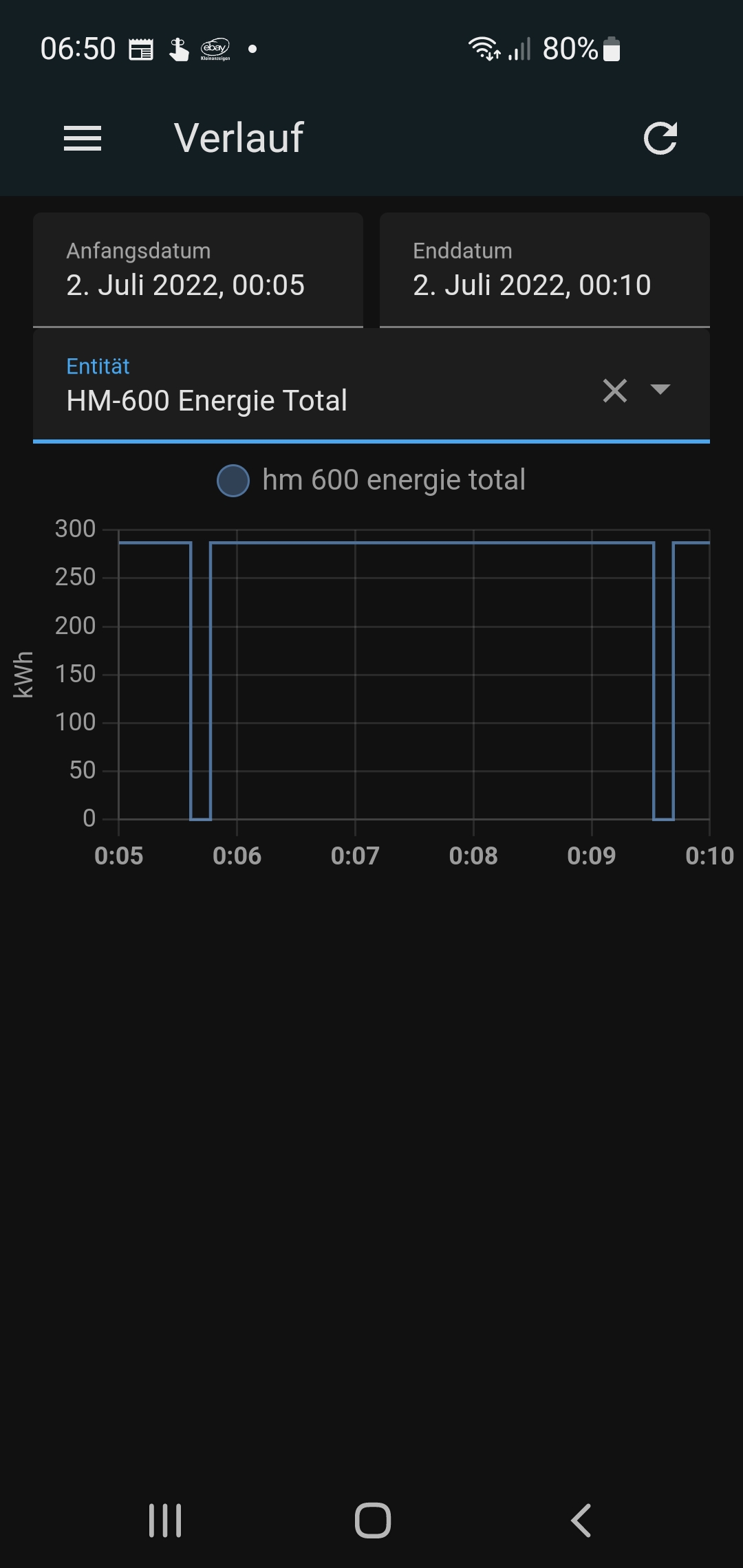743x1568 pixels.
Task: Tap the notification dot in status bar
Action: (252, 48)
